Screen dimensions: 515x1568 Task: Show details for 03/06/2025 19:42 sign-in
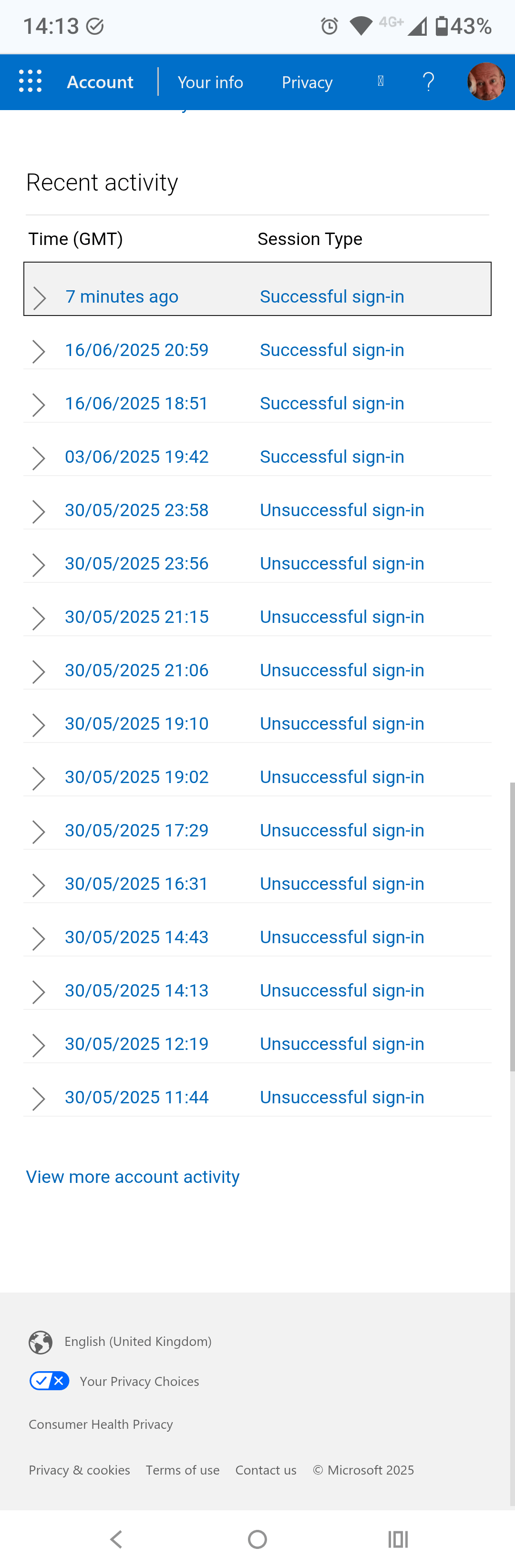[38, 458]
